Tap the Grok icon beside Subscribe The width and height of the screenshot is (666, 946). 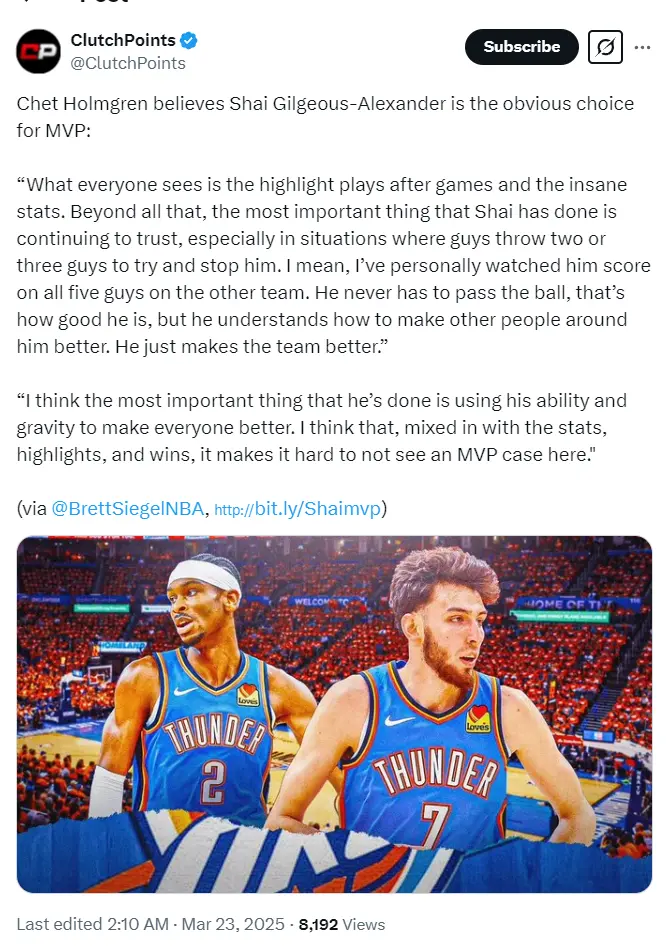coord(605,47)
